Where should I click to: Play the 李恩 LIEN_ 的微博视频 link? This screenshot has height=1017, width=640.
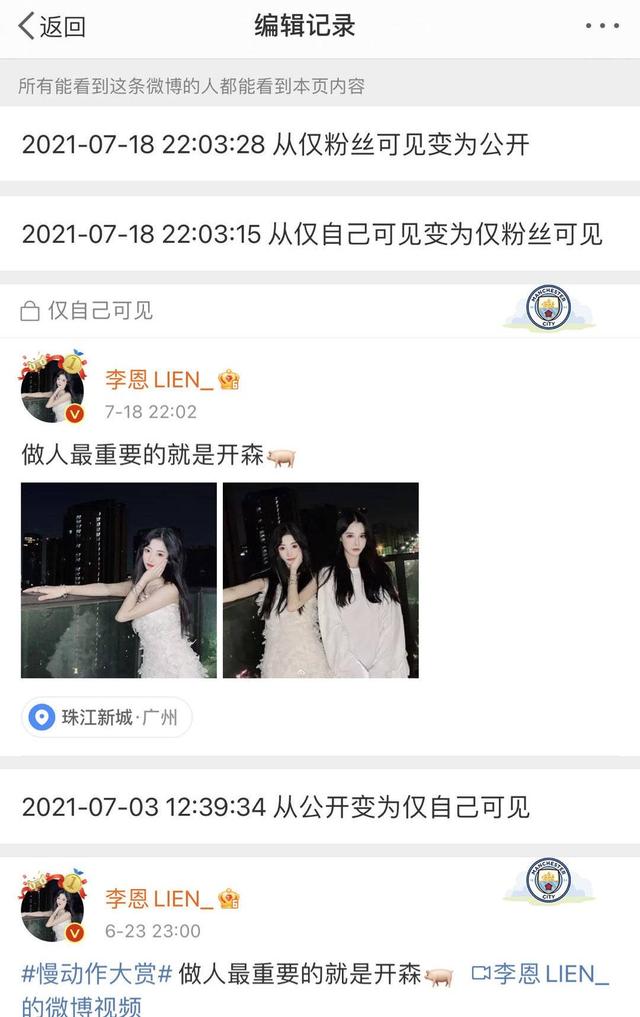540,974
